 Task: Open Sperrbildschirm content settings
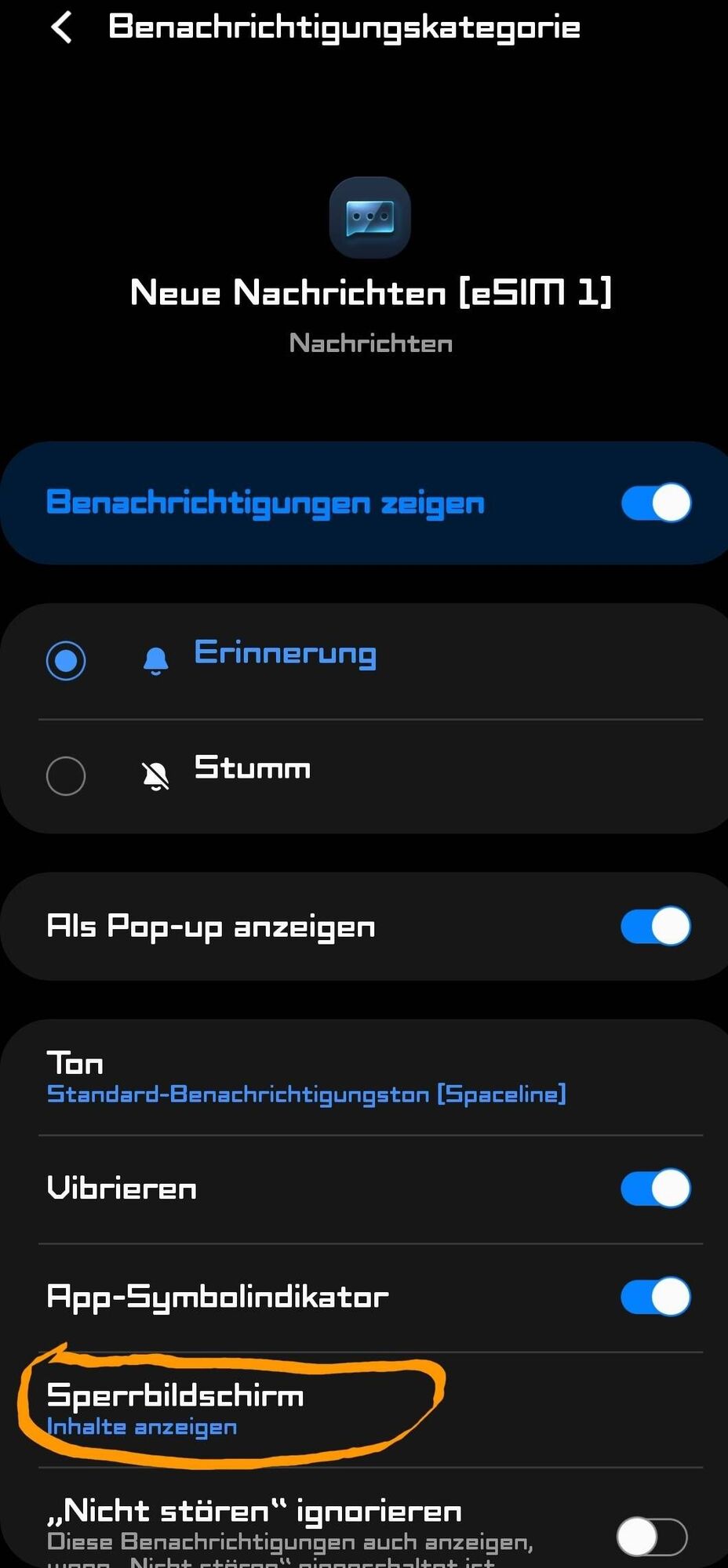pyautogui.click(x=174, y=1409)
